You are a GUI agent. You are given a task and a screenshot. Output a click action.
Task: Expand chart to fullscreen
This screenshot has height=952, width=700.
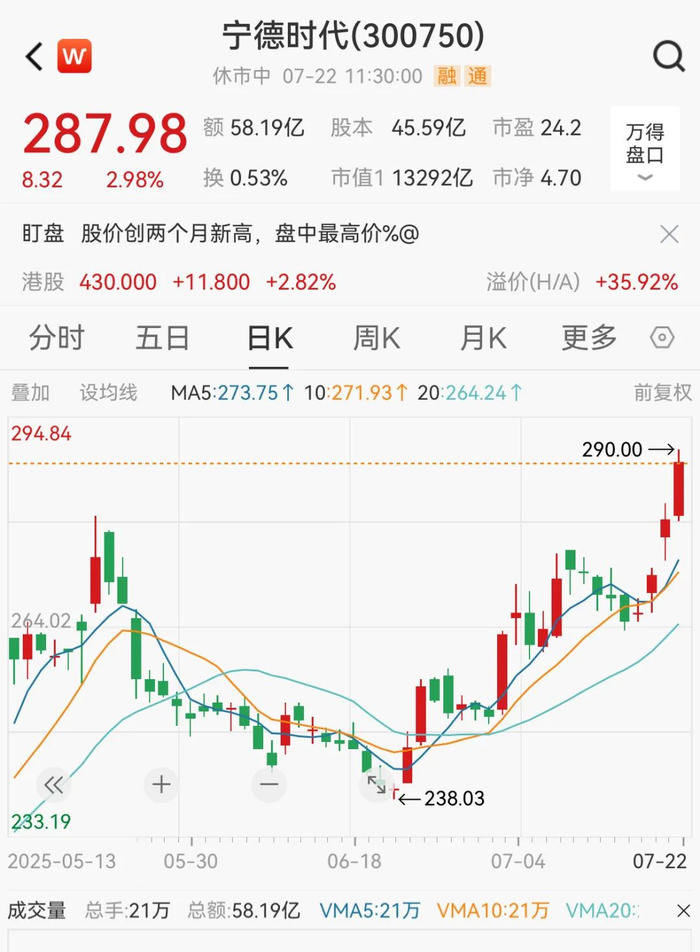(376, 785)
